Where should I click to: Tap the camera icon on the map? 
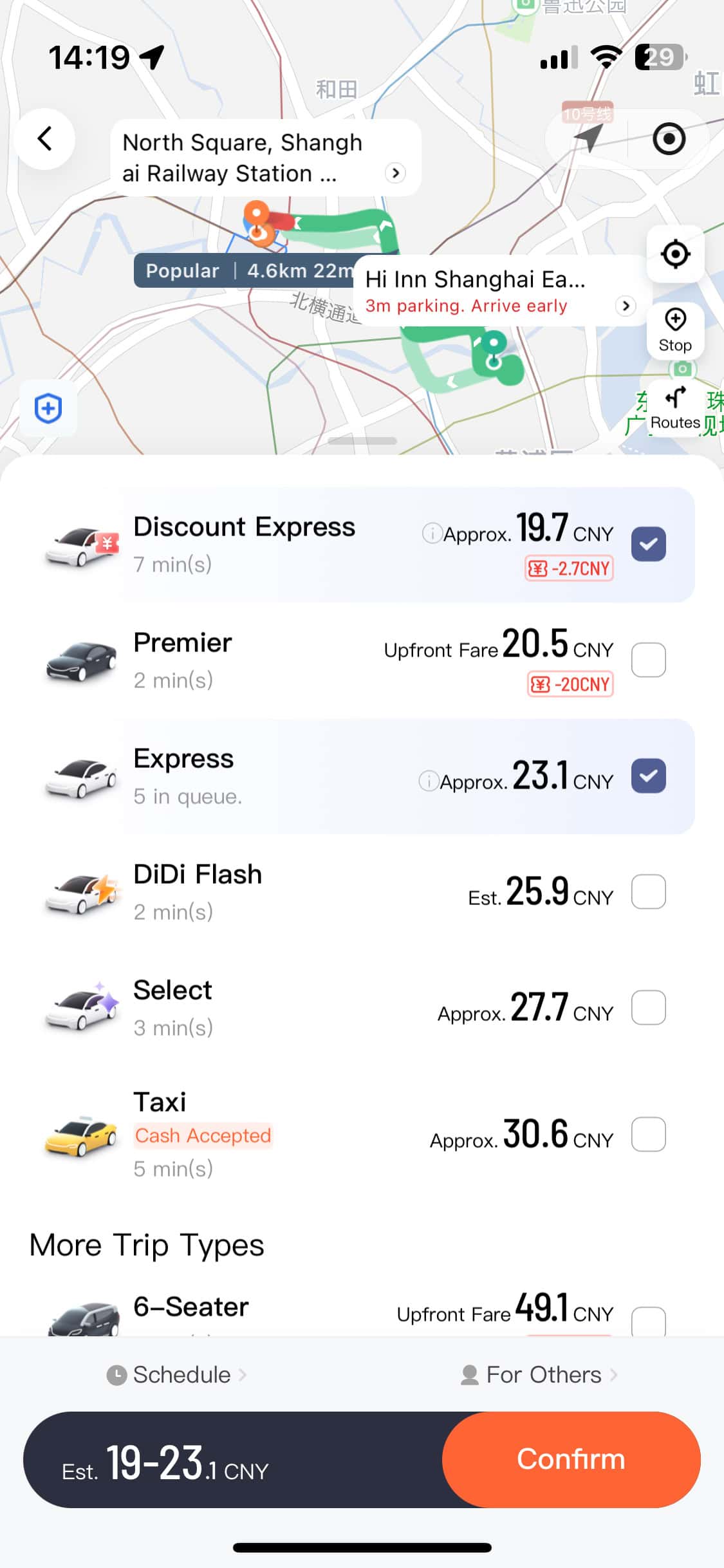(x=682, y=369)
